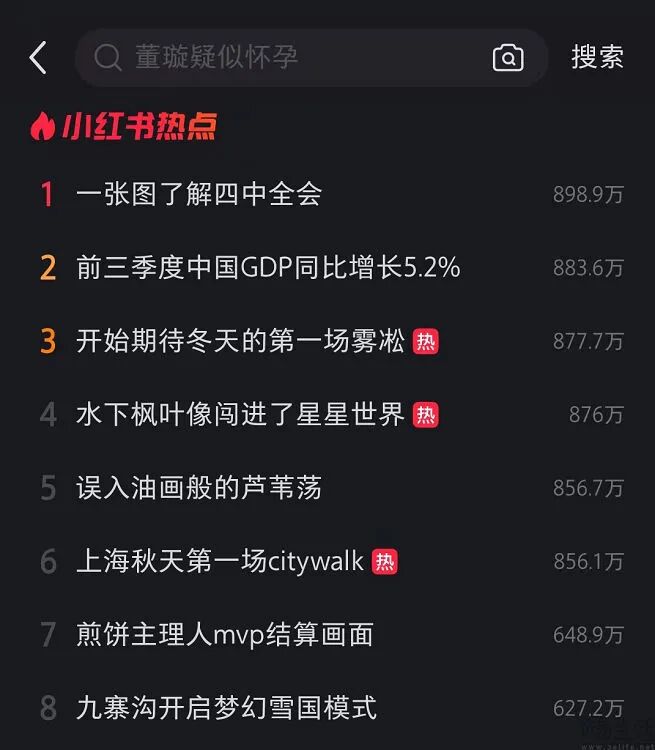The height and width of the screenshot is (750, 655).
Task: Open hot topic 一张图了解四中全会
Action: click(199, 194)
